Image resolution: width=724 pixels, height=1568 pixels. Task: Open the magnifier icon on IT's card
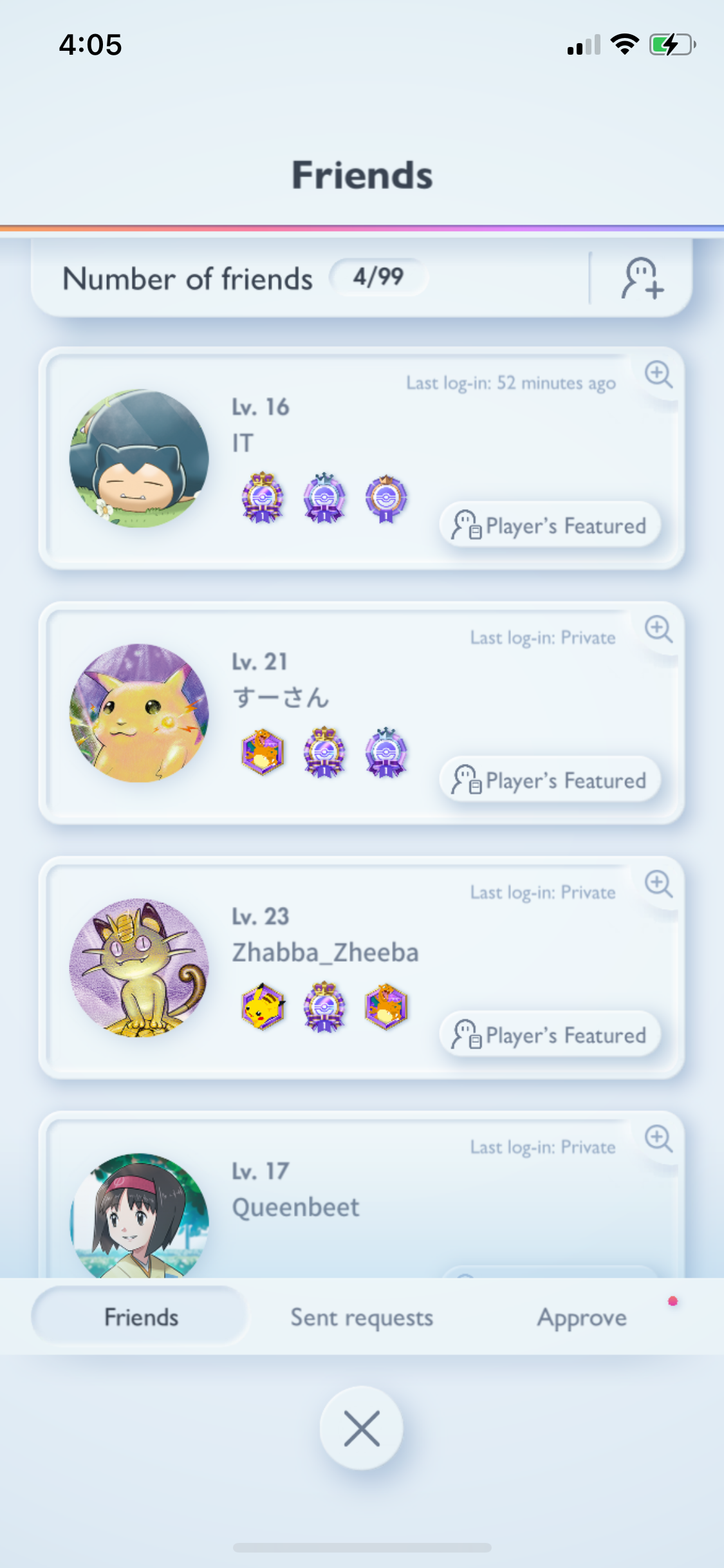tap(658, 374)
